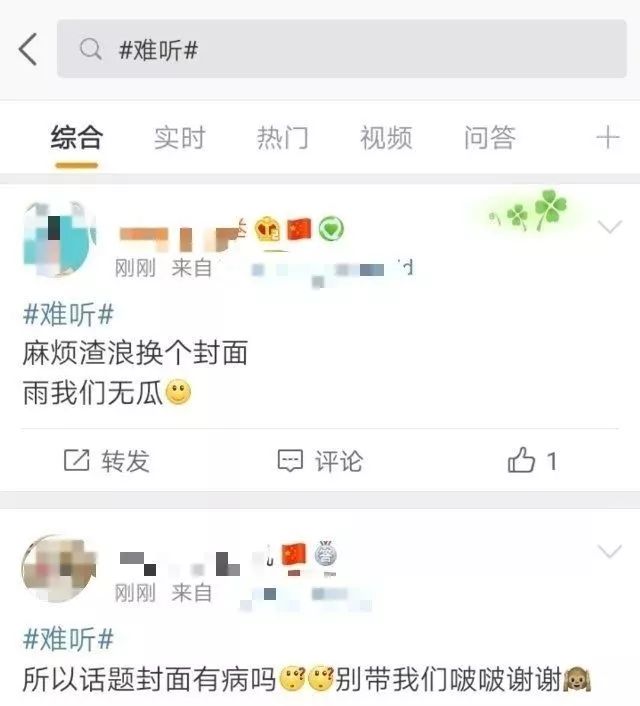
Task: Switch to the 综合 tab
Action: [76, 137]
